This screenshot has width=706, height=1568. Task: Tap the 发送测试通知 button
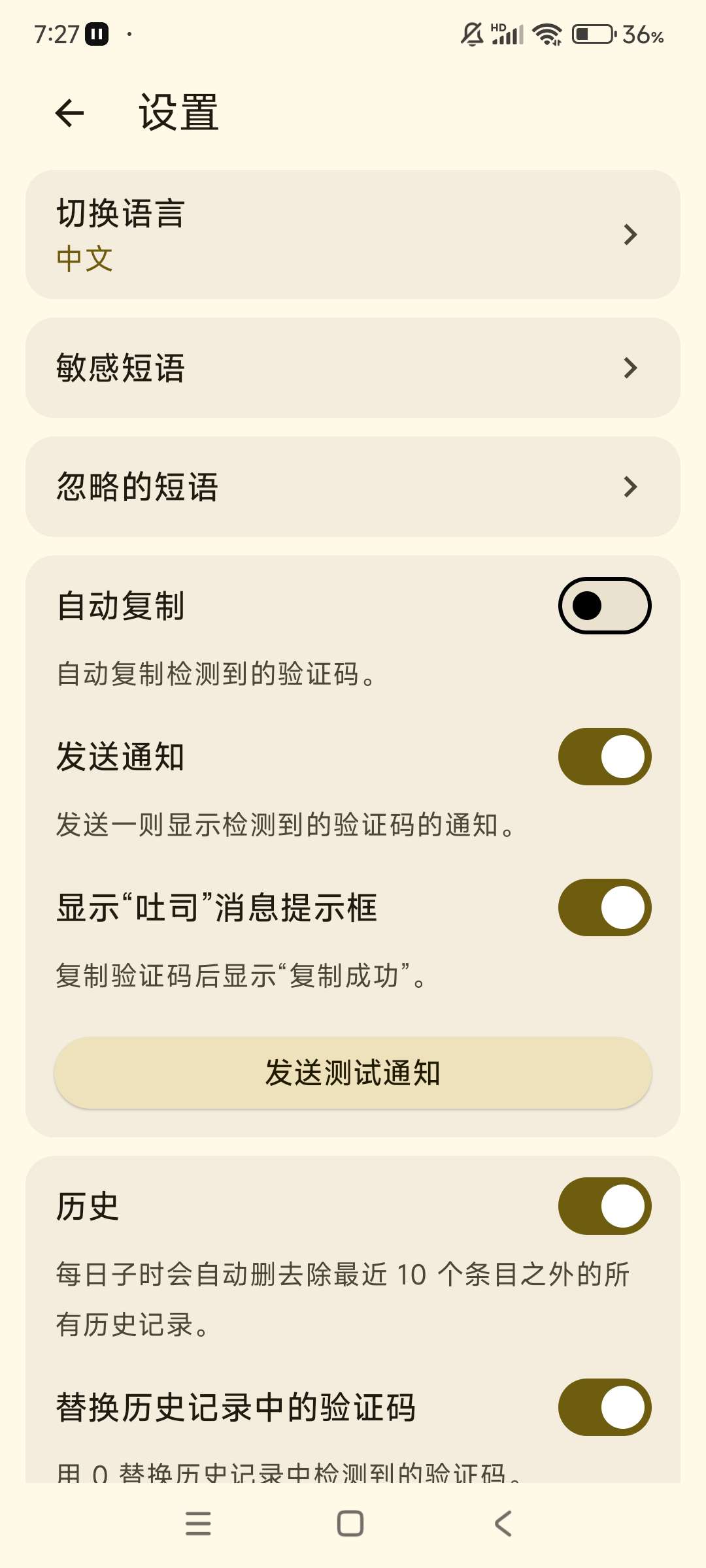[353, 1073]
